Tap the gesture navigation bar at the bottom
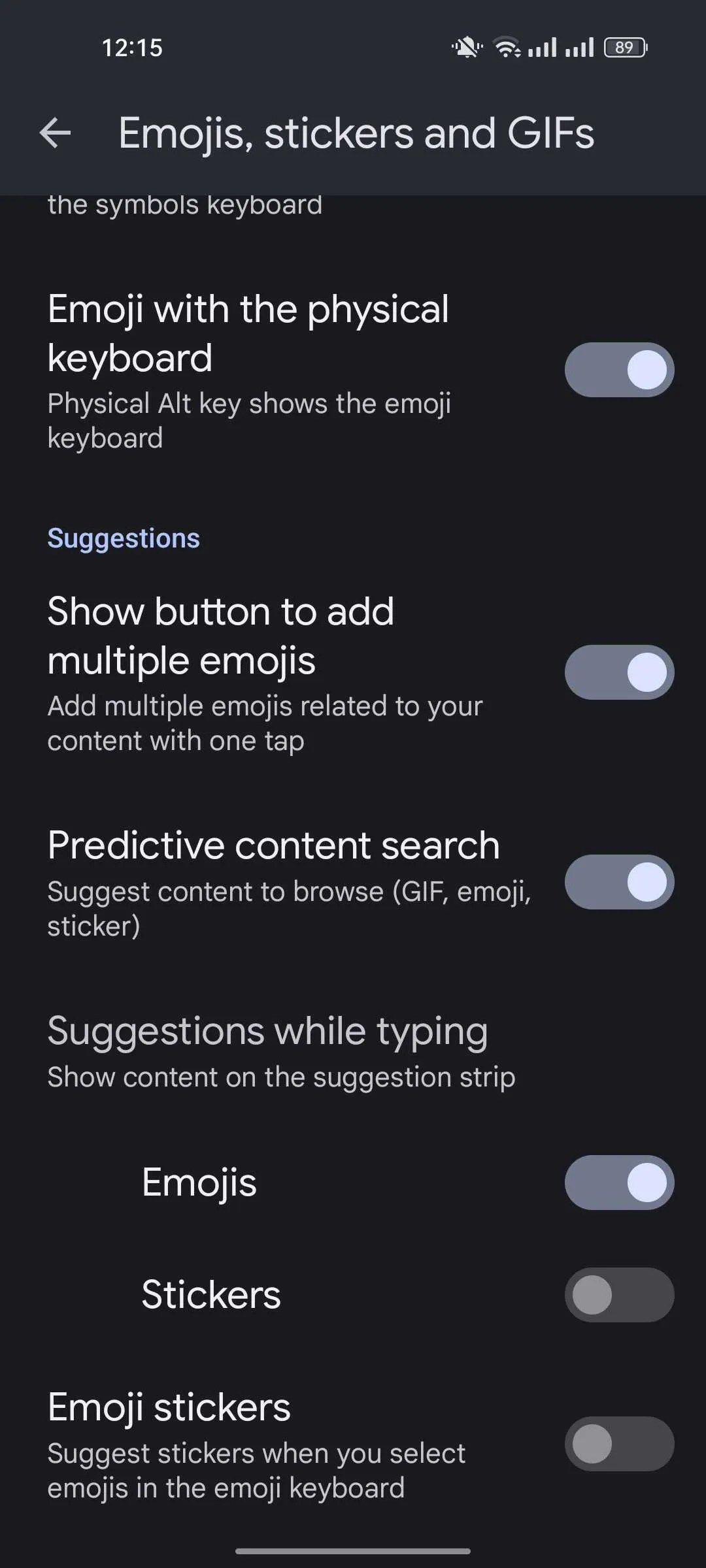The height and width of the screenshot is (1568, 706). point(353,1550)
